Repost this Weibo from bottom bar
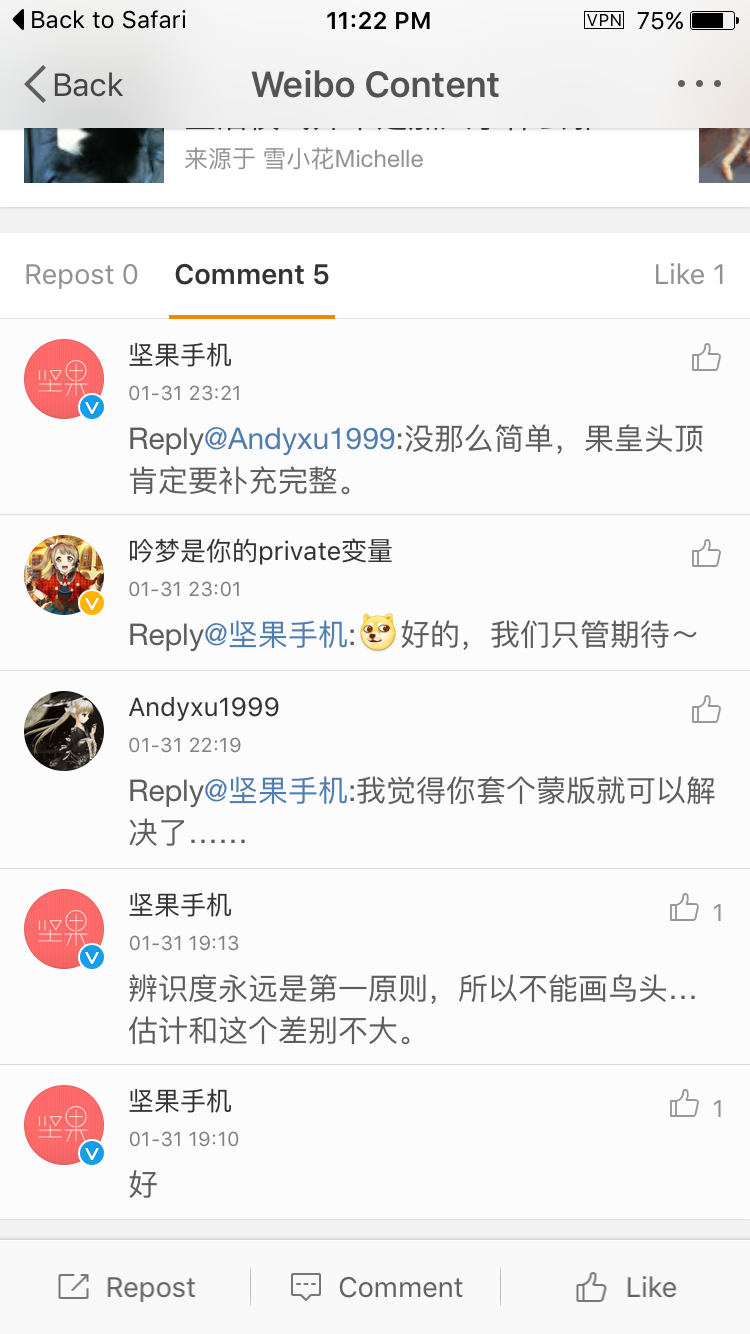750x1334 pixels. coord(126,1287)
